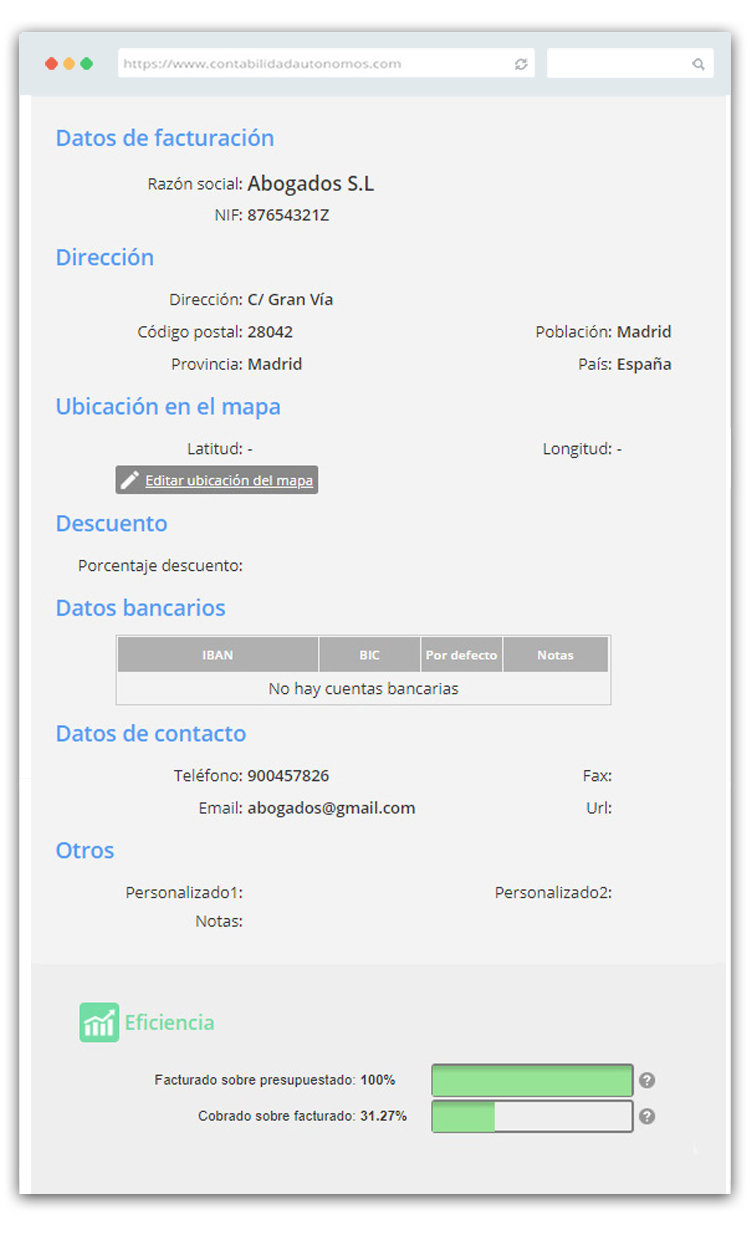The image size is (750, 1246).
Task: Tap Editar ubicación del mapa button
Action: click(217, 480)
